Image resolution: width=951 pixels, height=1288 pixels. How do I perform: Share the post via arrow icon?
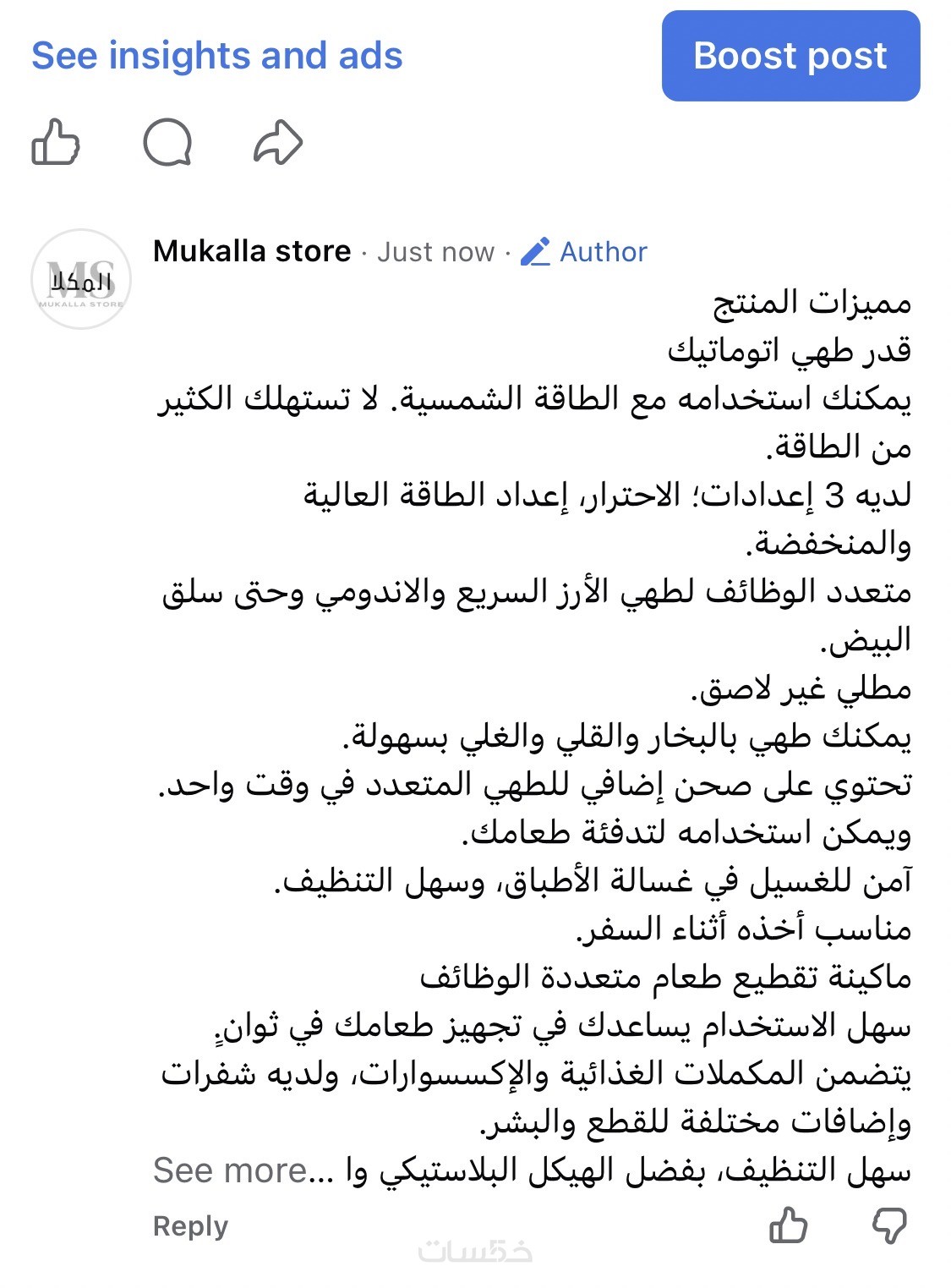click(x=278, y=141)
